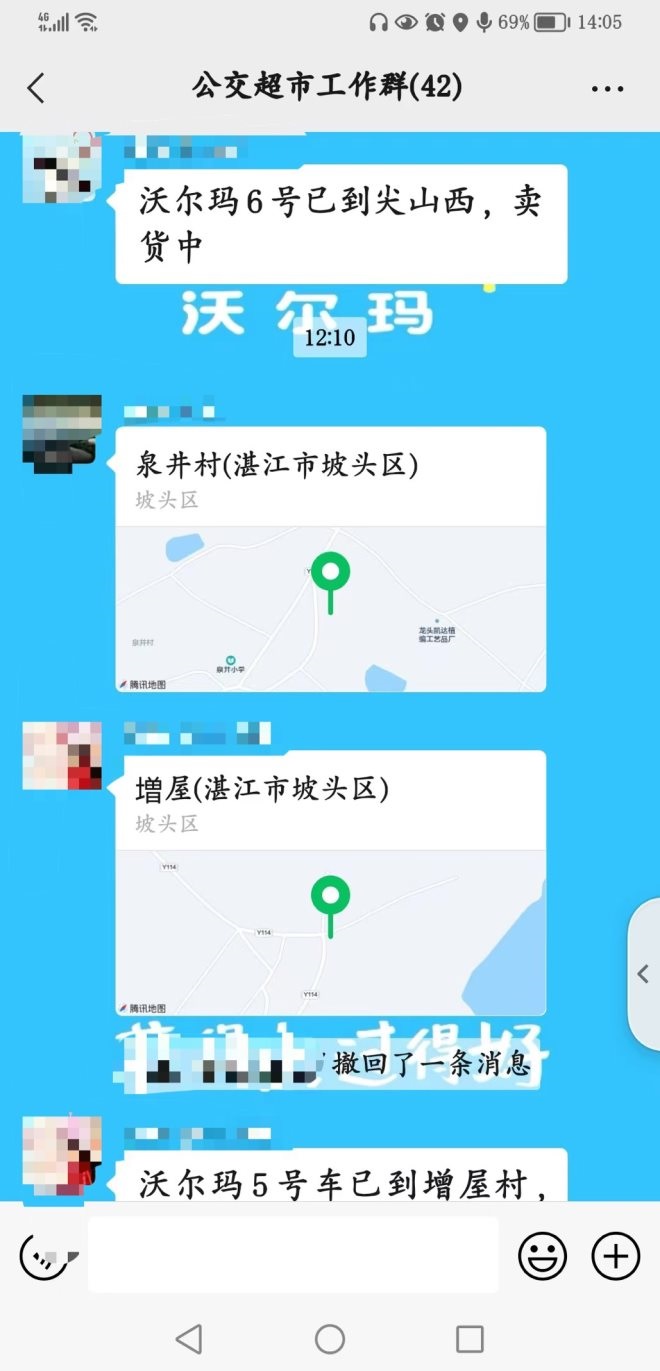
Task: Open the recent apps overview
Action: pyautogui.click(x=469, y=1338)
